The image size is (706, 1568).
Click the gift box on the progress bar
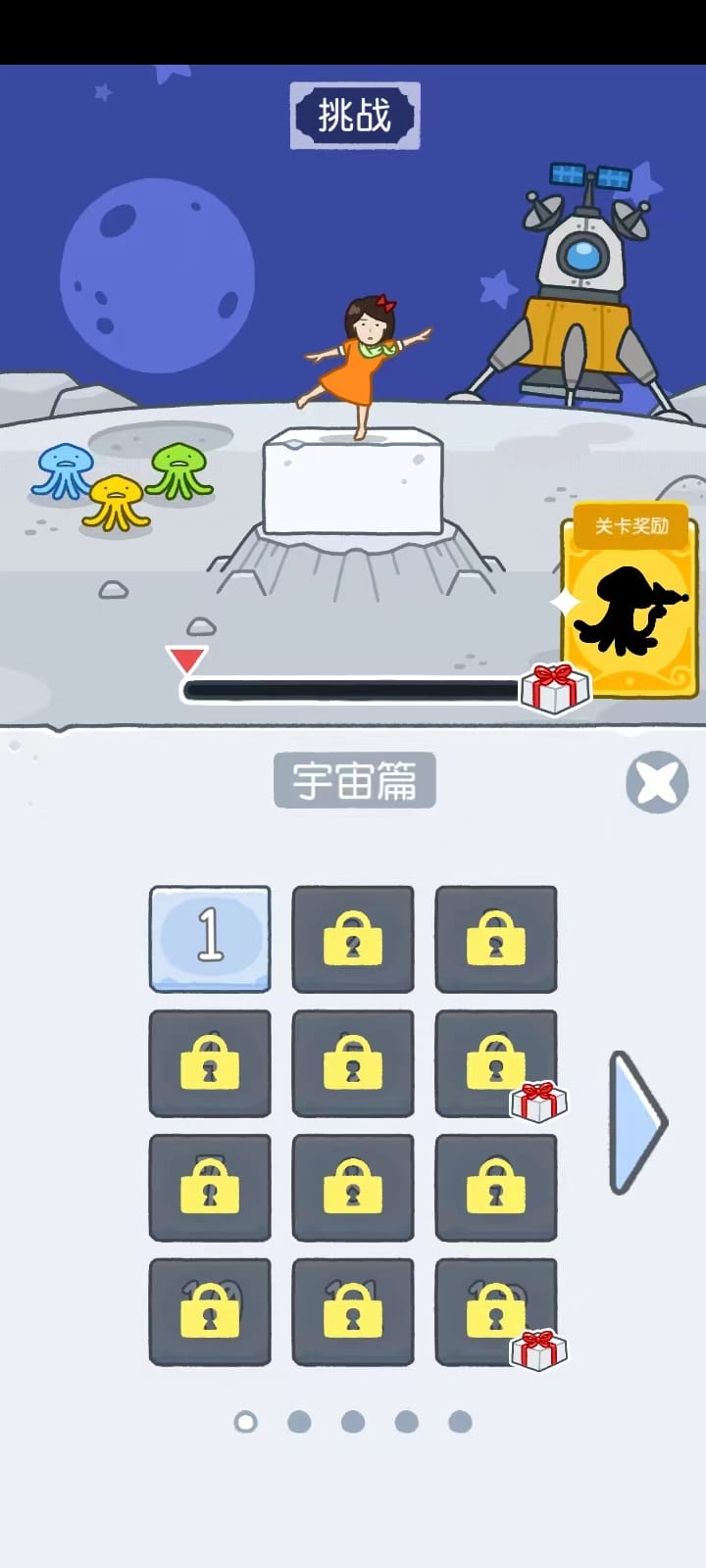click(555, 687)
